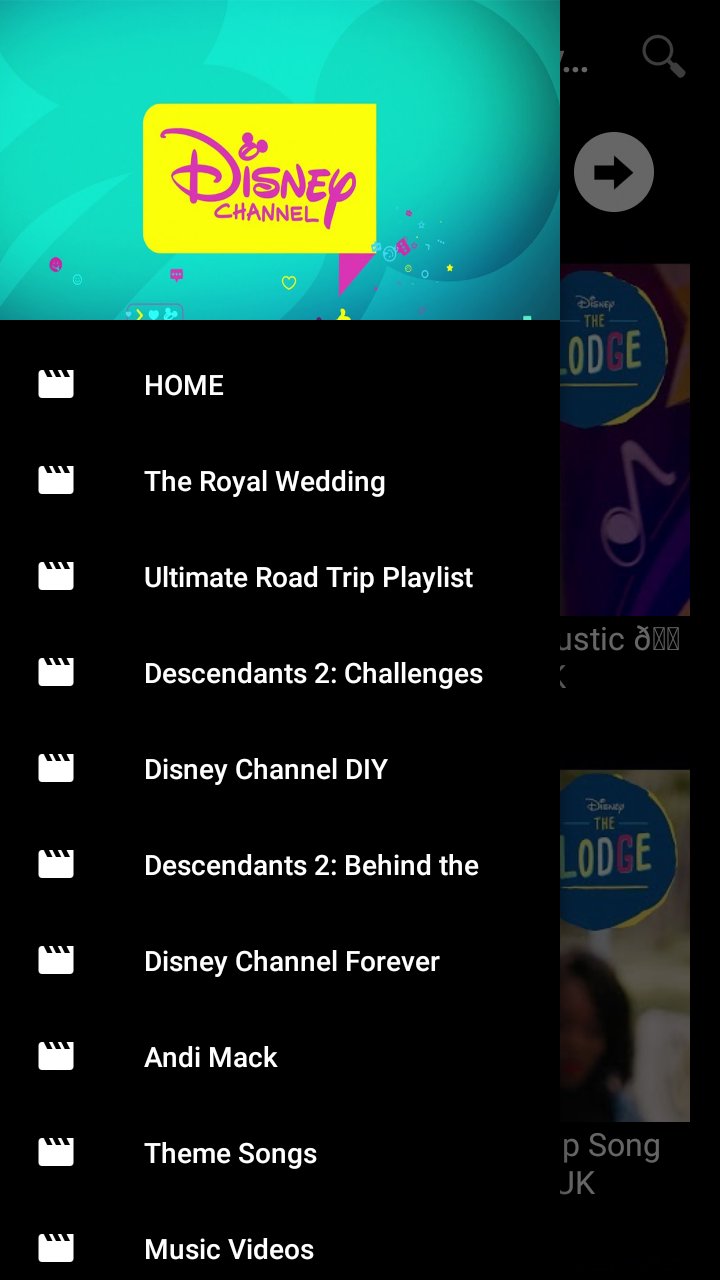
Task: Click the Disney Channel logo banner
Action: [260, 175]
